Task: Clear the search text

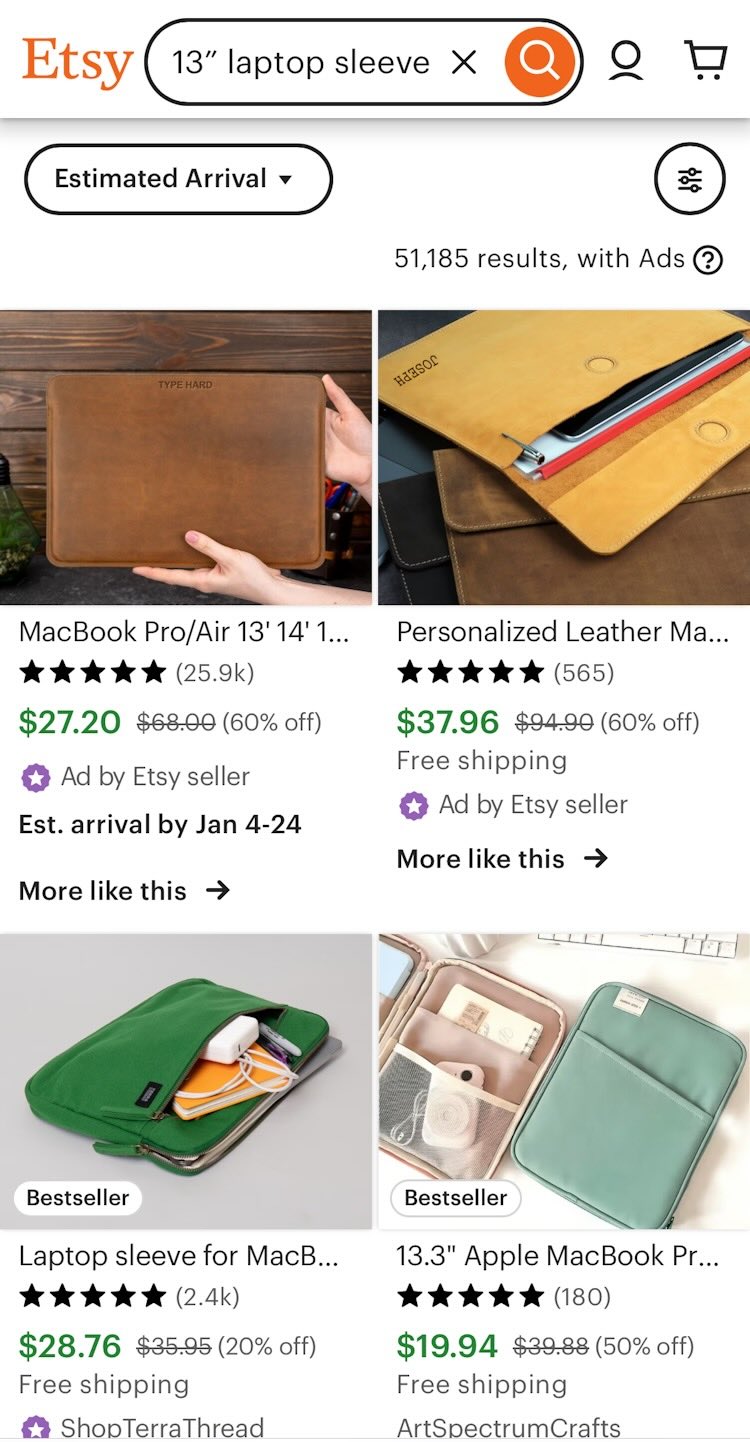Action: (x=464, y=63)
